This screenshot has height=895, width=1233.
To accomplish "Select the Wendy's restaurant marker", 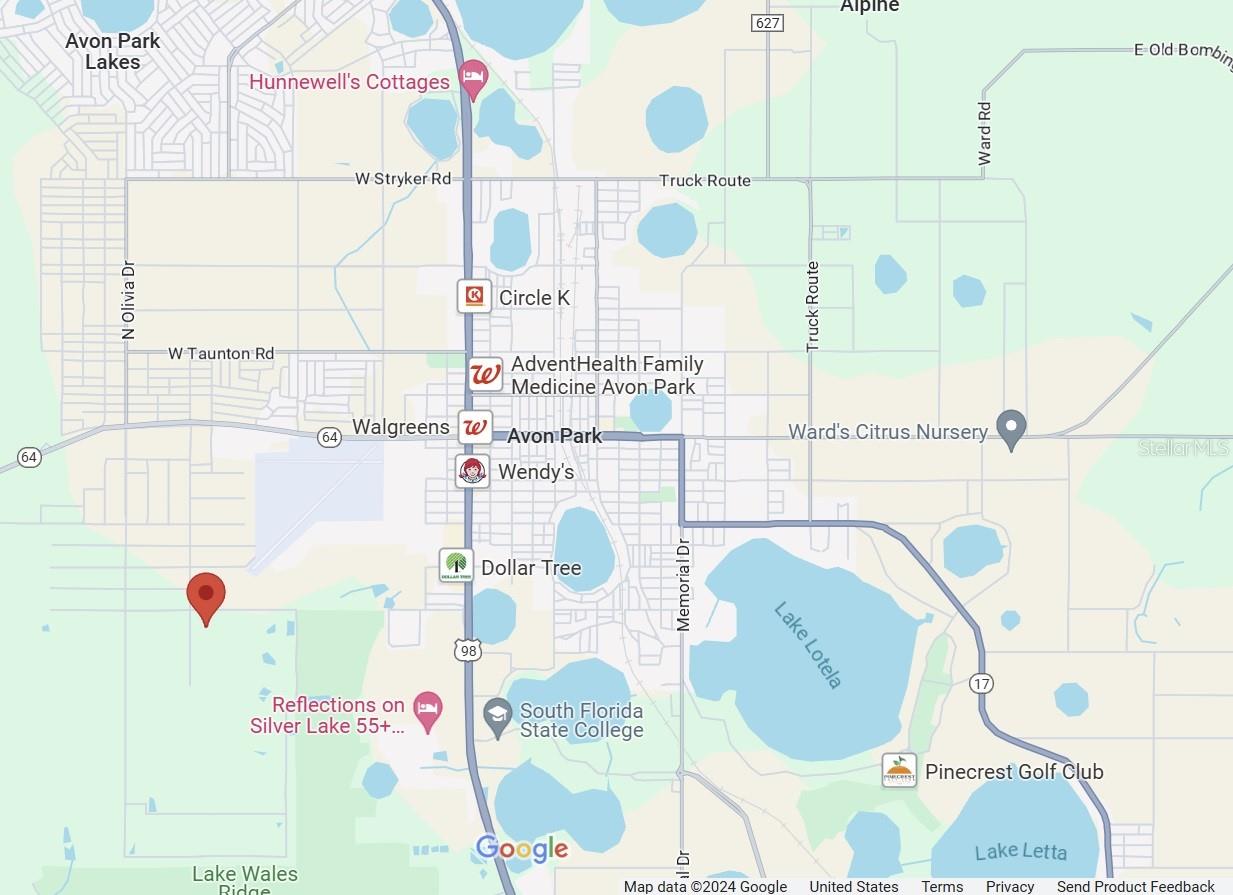I will click(x=472, y=471).
